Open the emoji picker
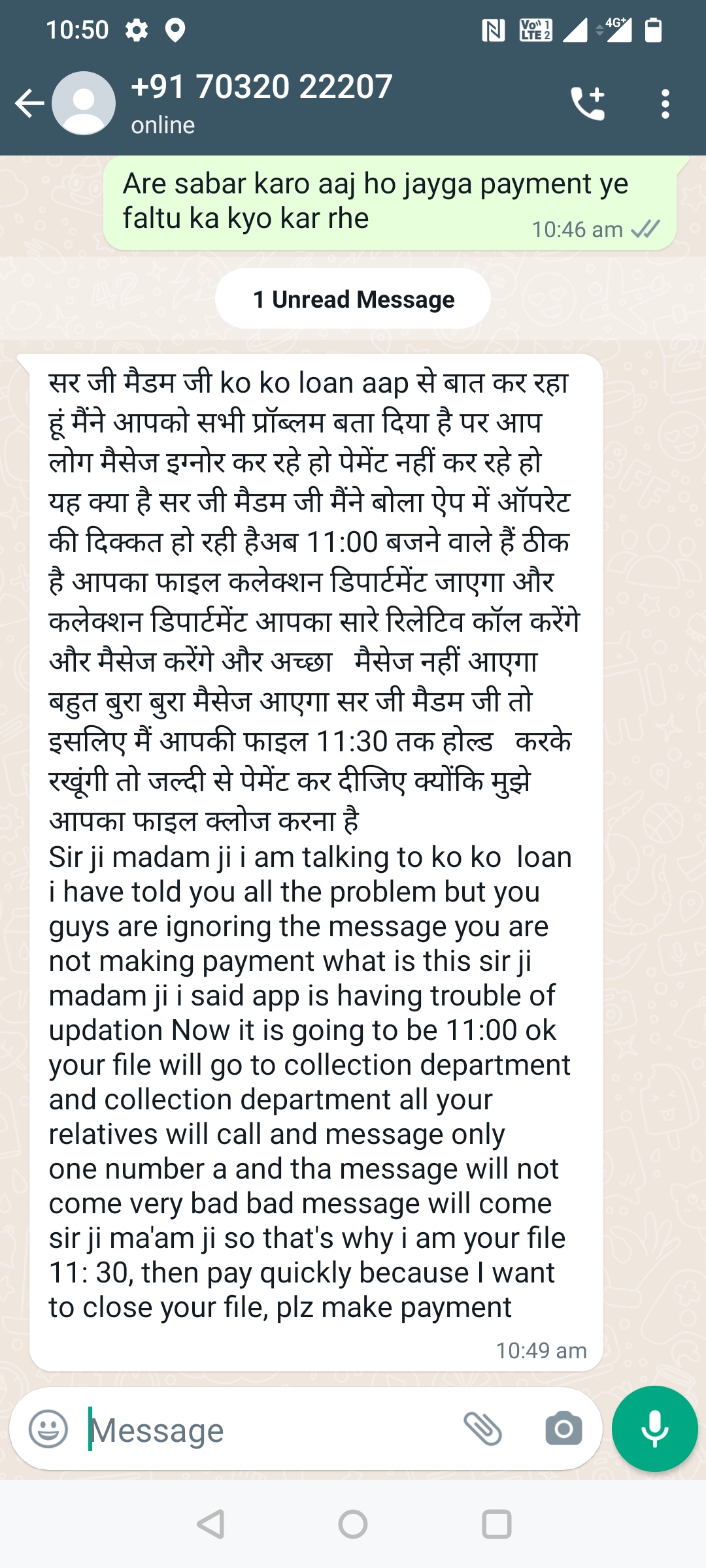Screen dimensions: 706x1568 point(48,1429)
